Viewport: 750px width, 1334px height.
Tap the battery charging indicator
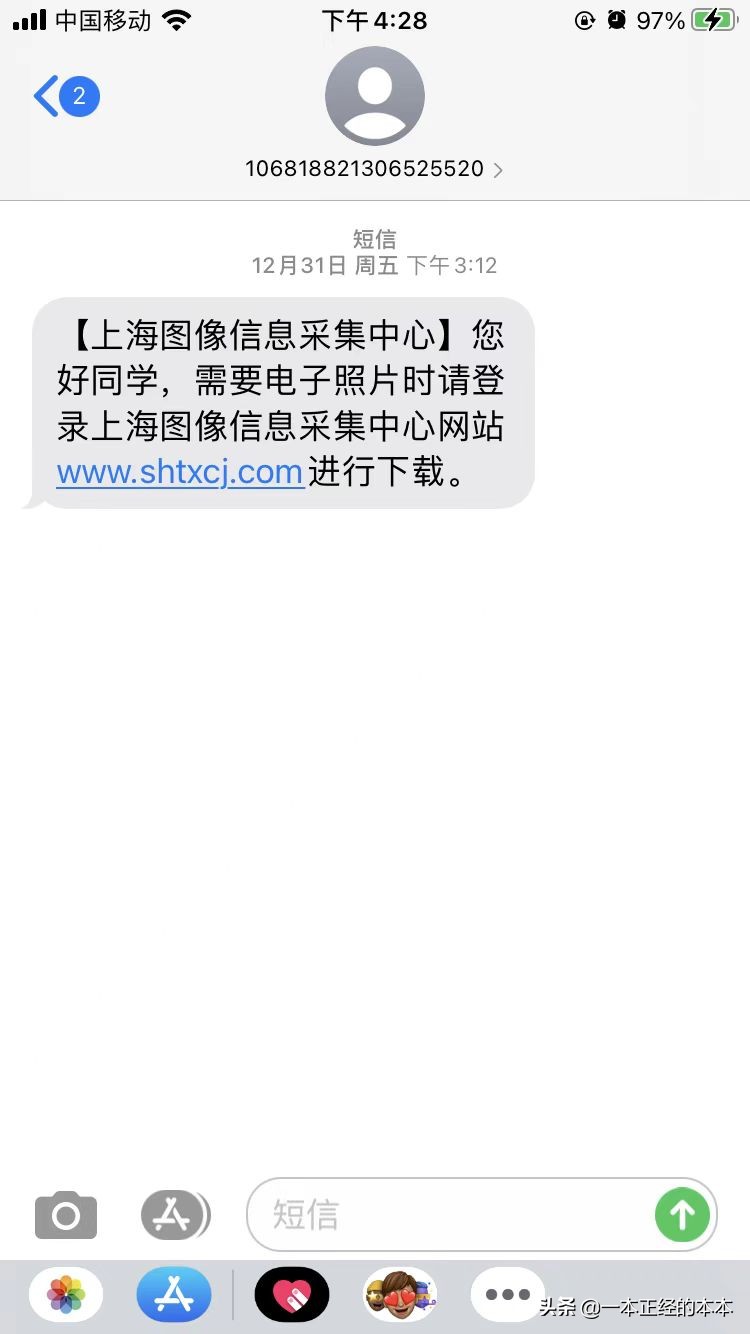tap(711, 19)
